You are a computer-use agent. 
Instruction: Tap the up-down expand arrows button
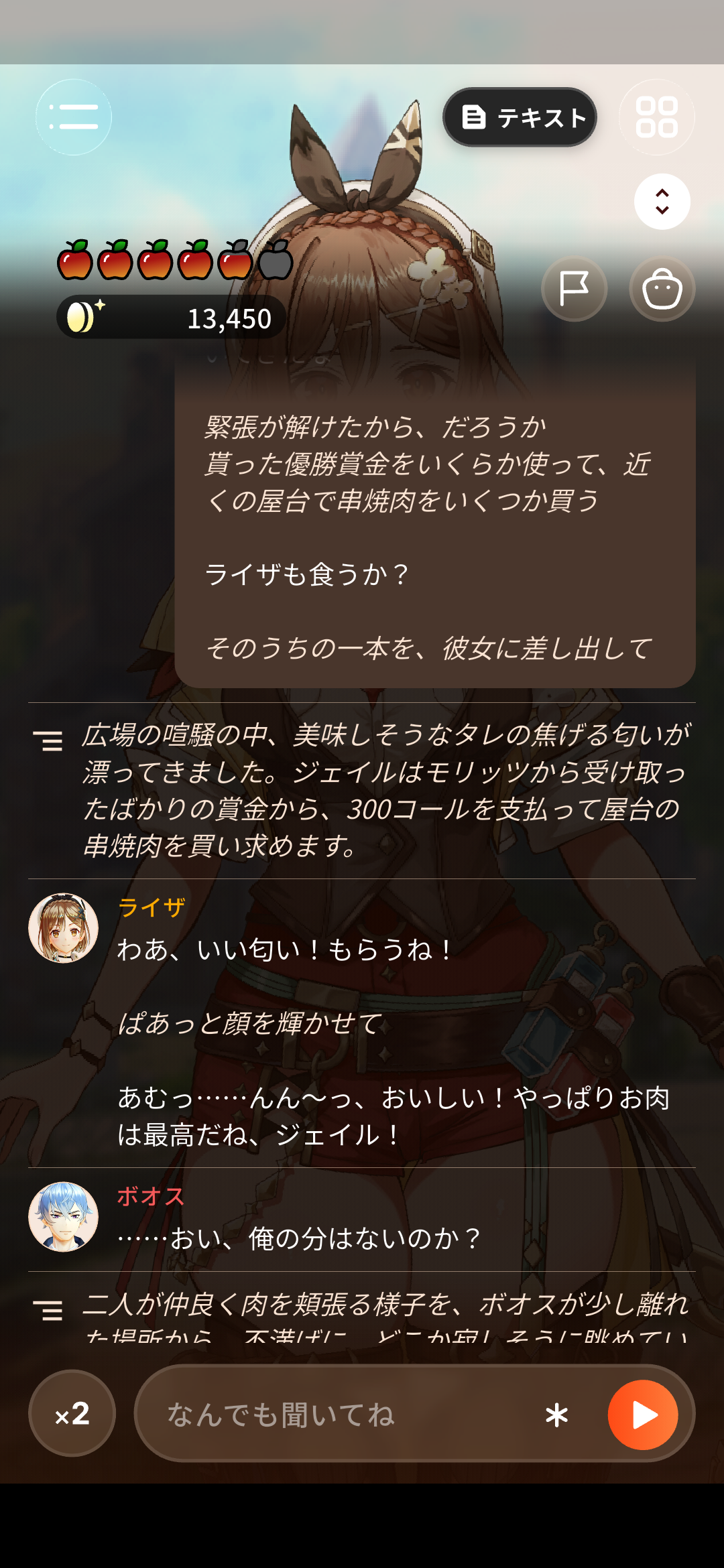(662, 202)
